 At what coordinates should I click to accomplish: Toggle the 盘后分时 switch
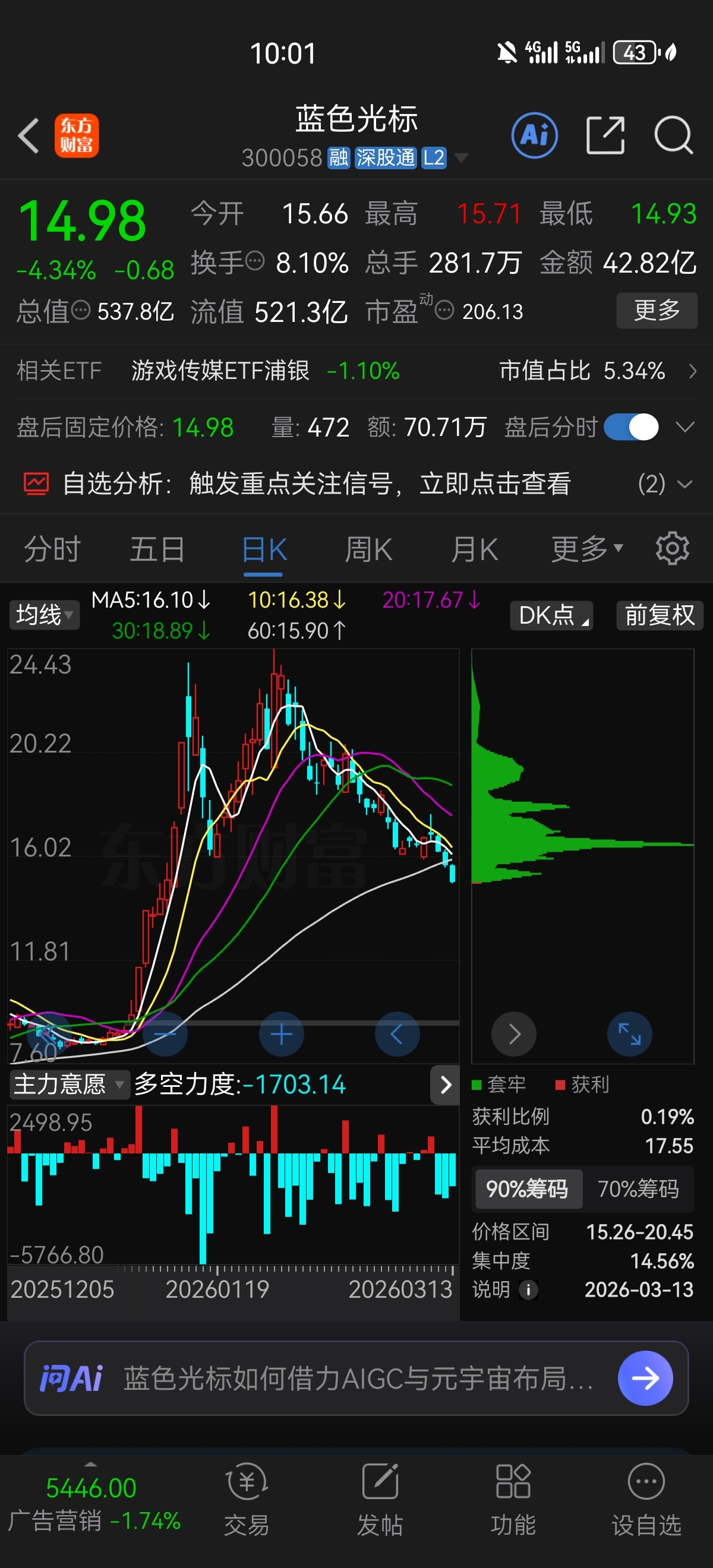[631, 426]
